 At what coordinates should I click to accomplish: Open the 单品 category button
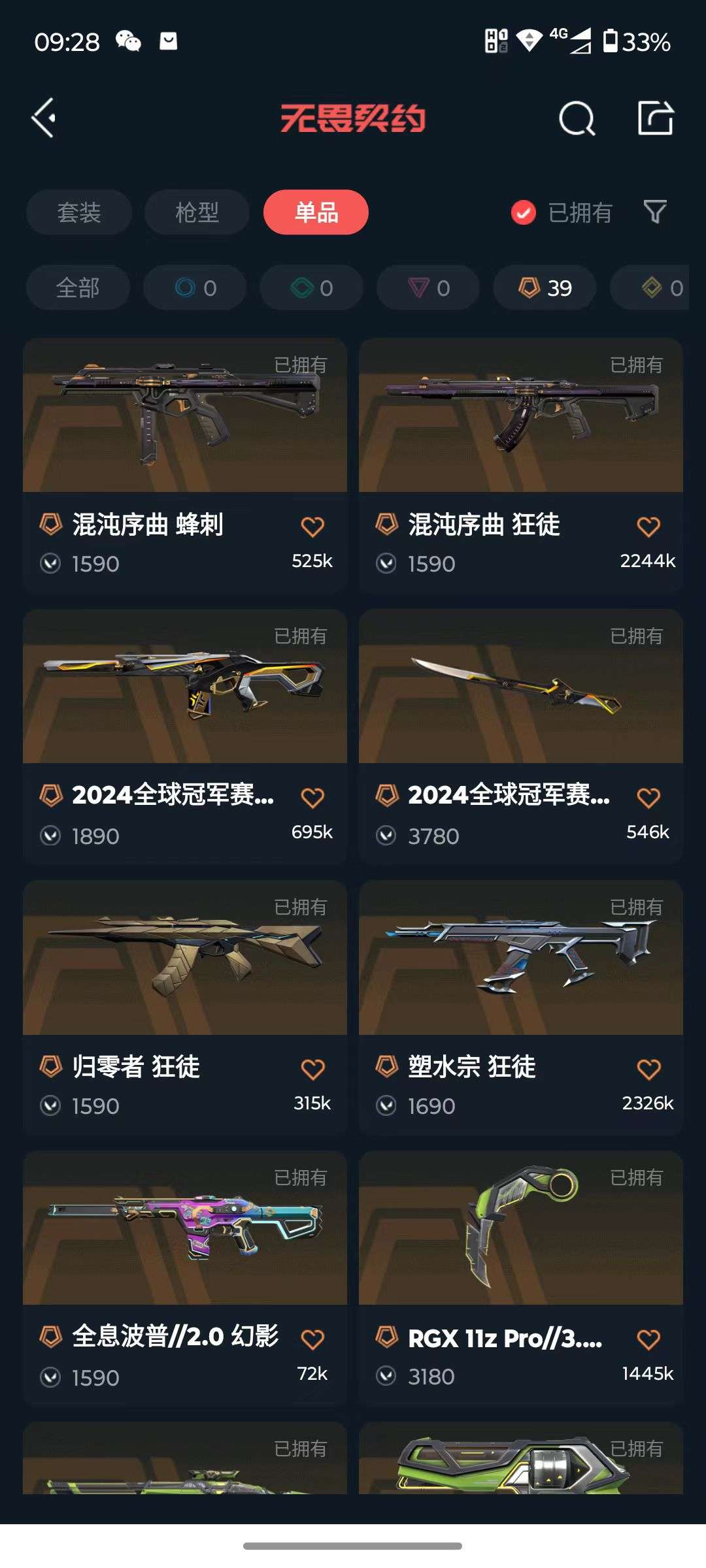point(316,212)
